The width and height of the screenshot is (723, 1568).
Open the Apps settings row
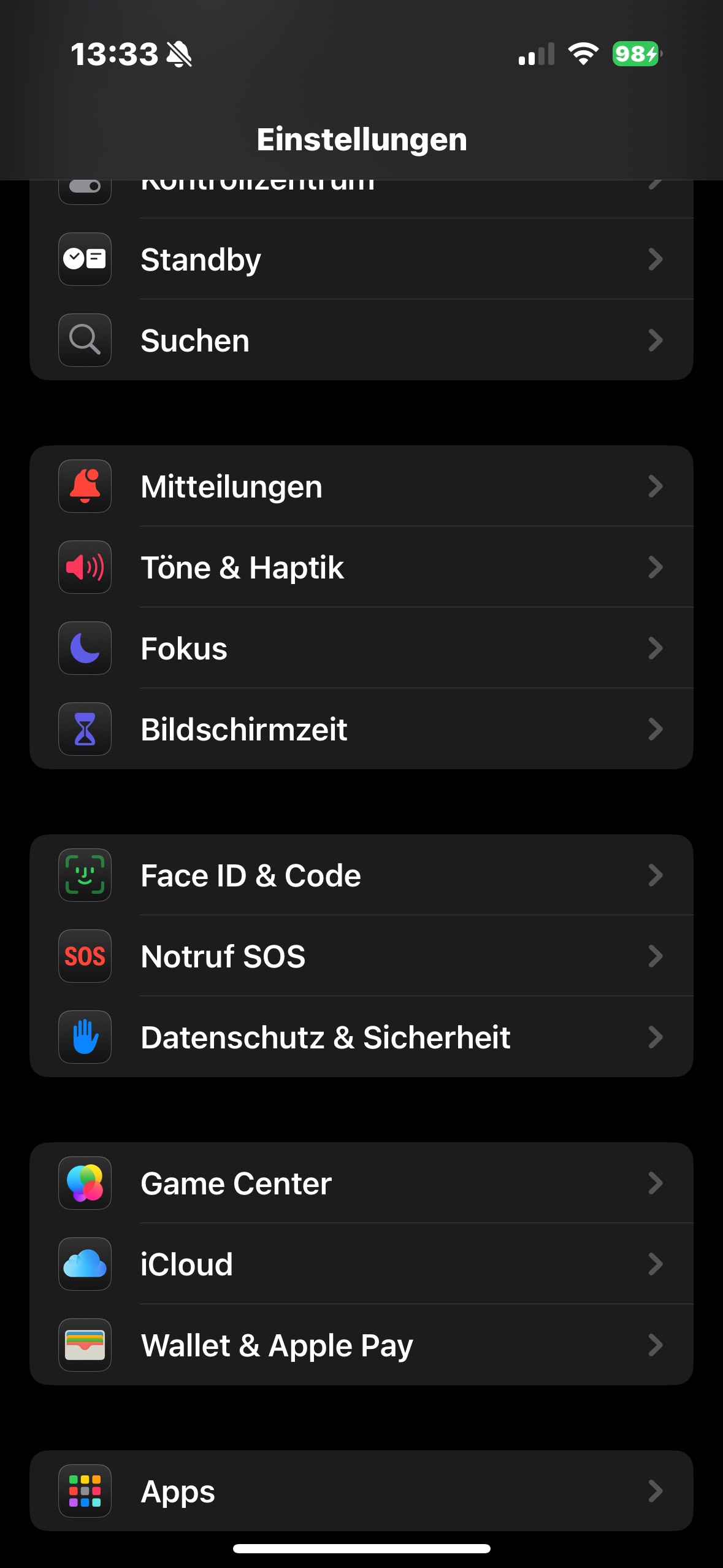[361, 1491]
